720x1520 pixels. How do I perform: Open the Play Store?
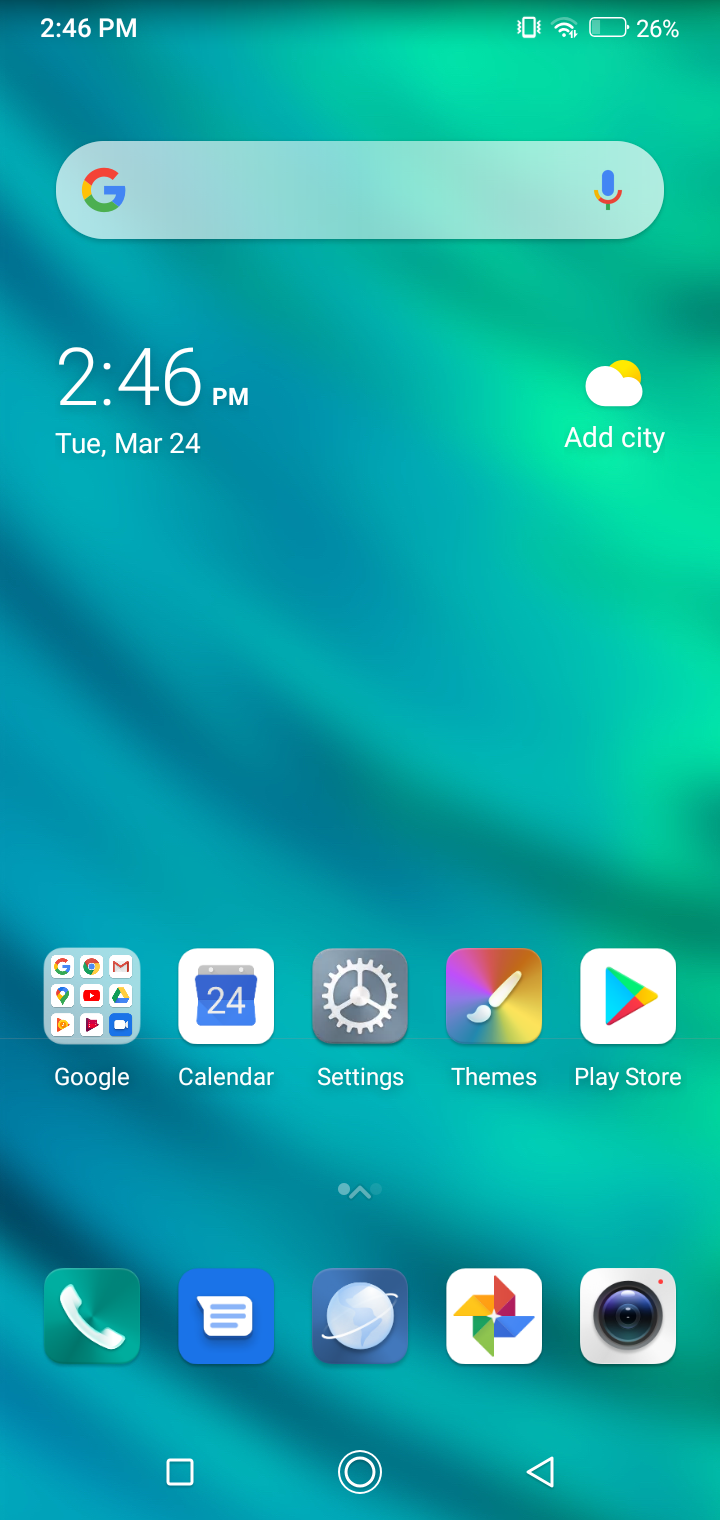tap(628, 996)
